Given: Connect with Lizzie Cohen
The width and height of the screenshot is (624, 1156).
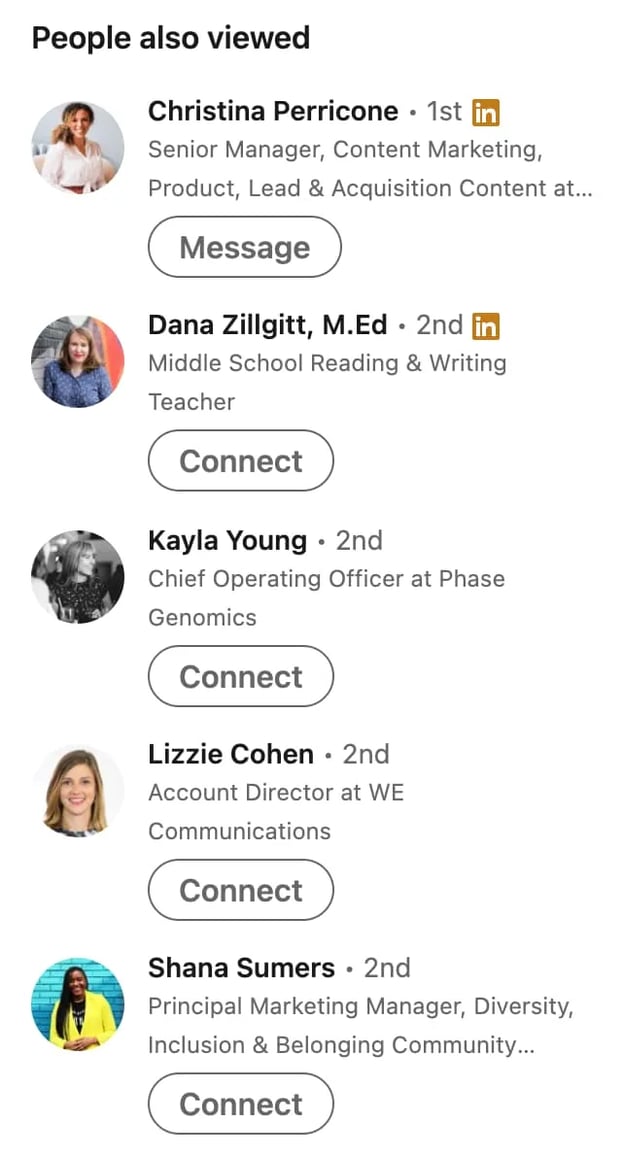Looking at the screenshot, I should tap(240, 890).
